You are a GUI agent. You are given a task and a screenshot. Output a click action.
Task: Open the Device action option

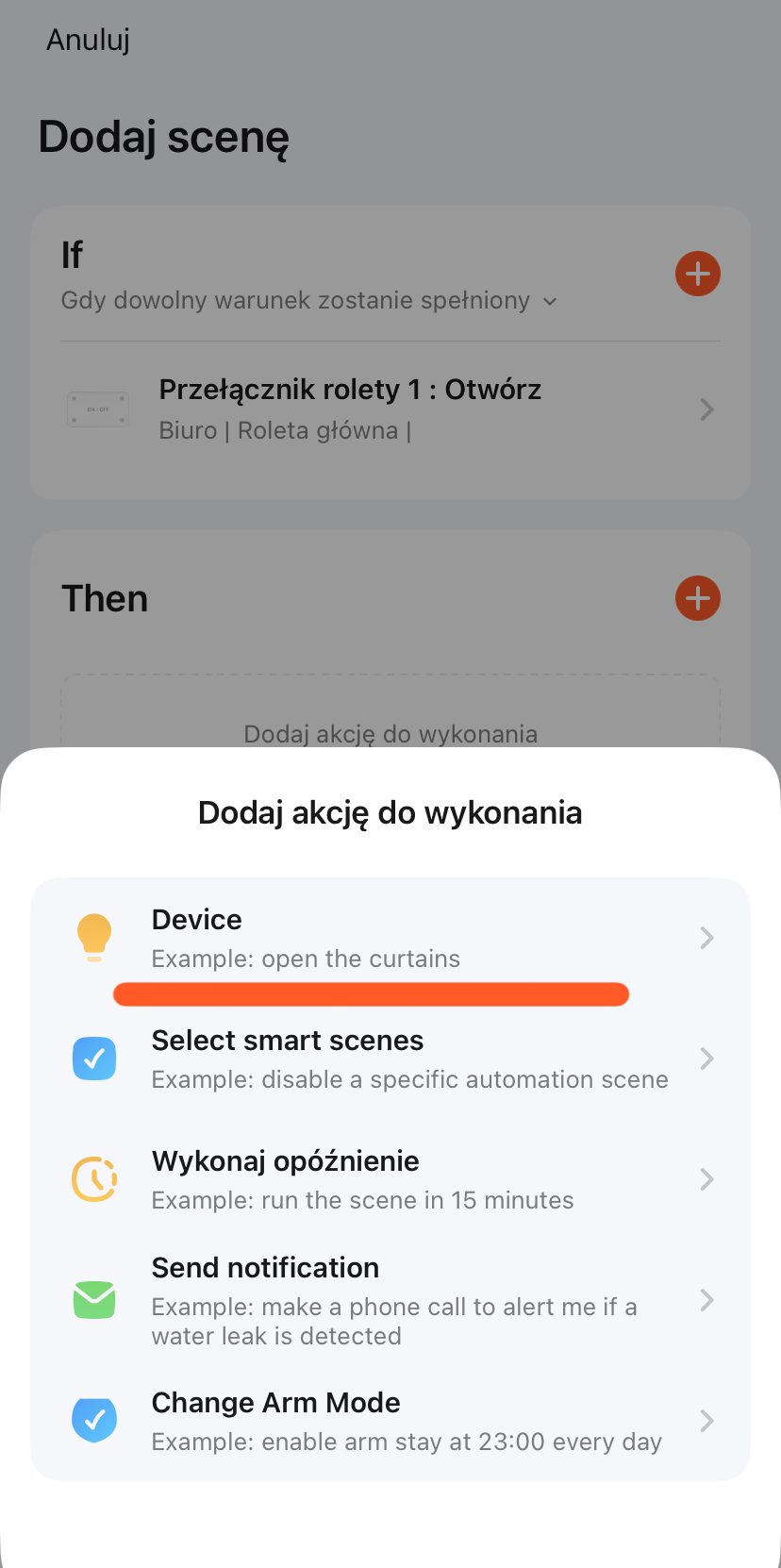pyautogui.click(x=390, y=938)
